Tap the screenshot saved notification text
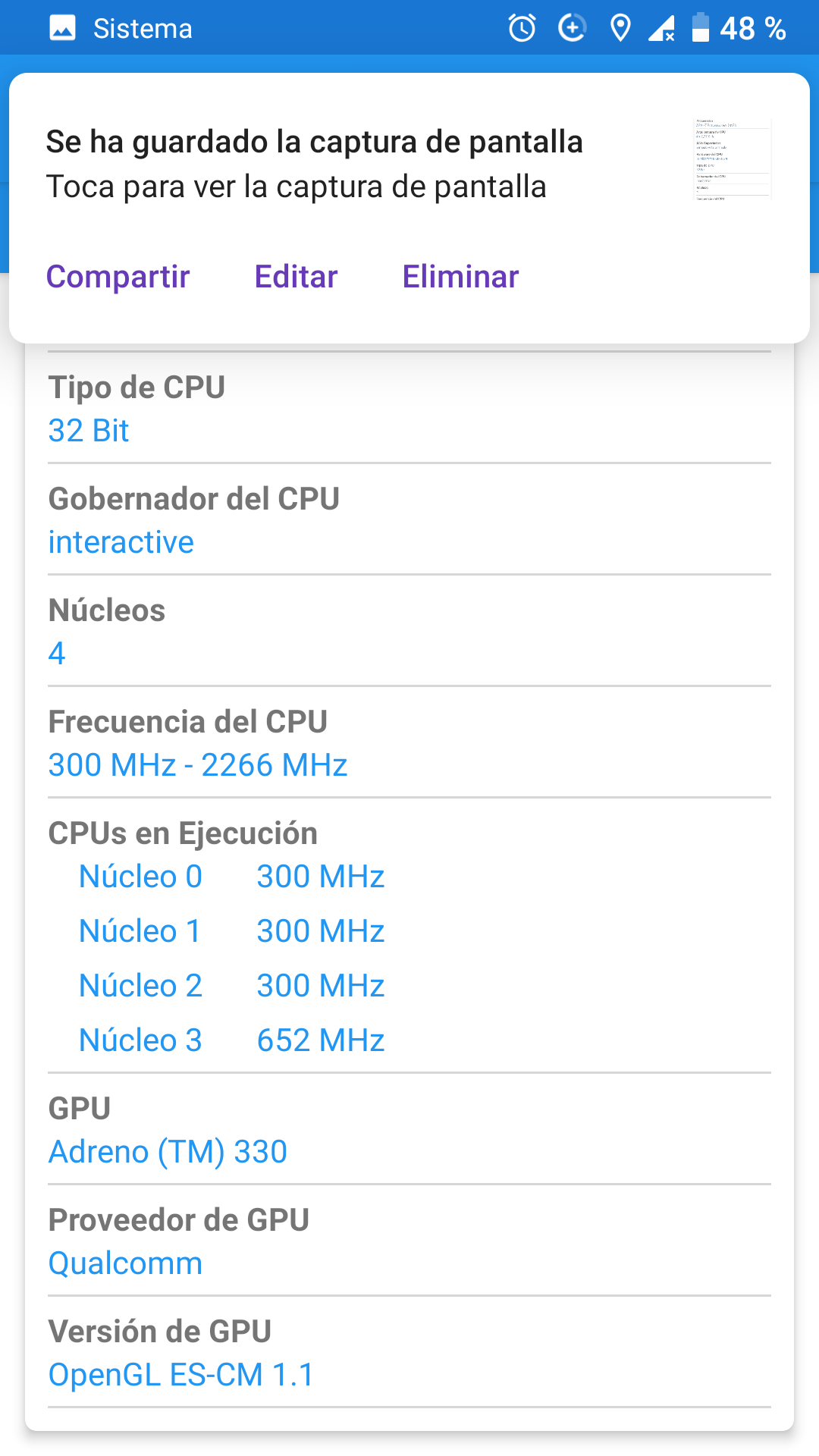Viewport: 819px width, 1456px height. pos(314,164)
